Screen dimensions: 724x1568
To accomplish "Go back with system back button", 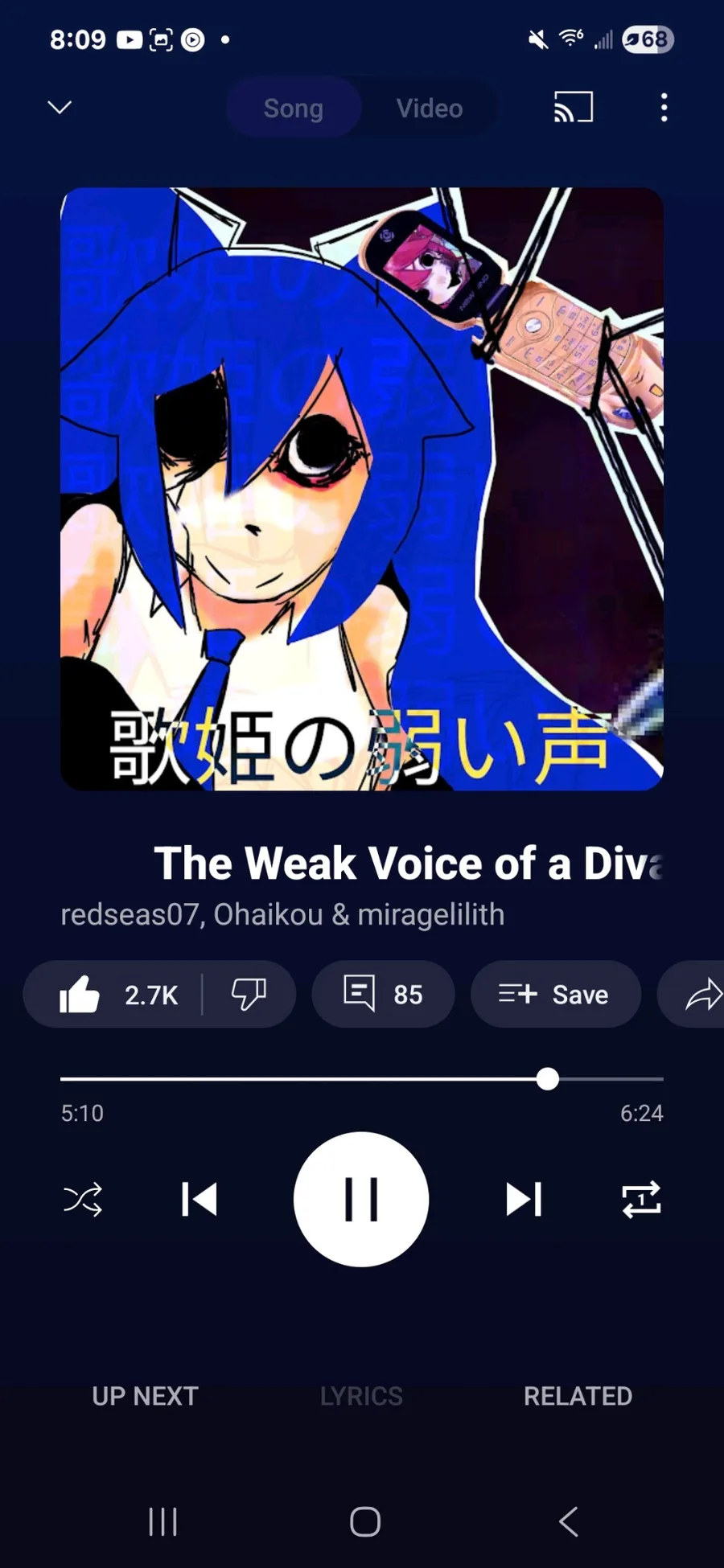I will (x=569, y=1521).
